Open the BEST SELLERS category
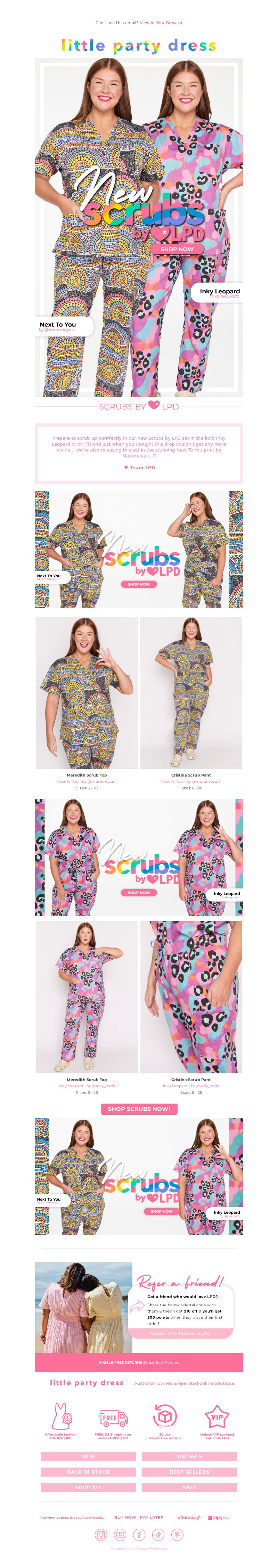This screenshot has height=1568, width=278. (x=189, y=1472)
